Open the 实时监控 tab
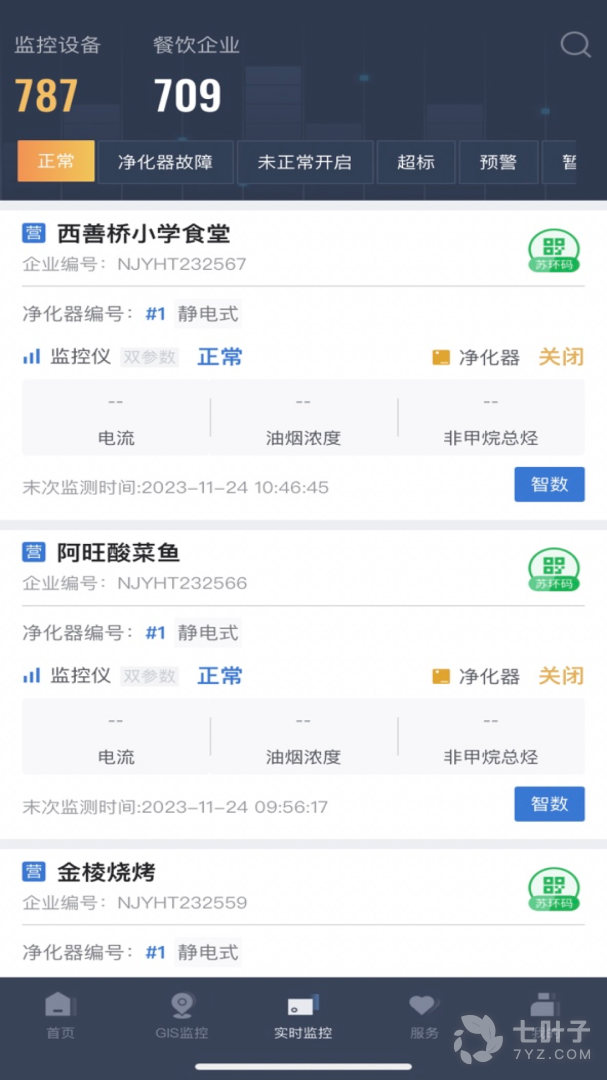 tap(303, 1015)
